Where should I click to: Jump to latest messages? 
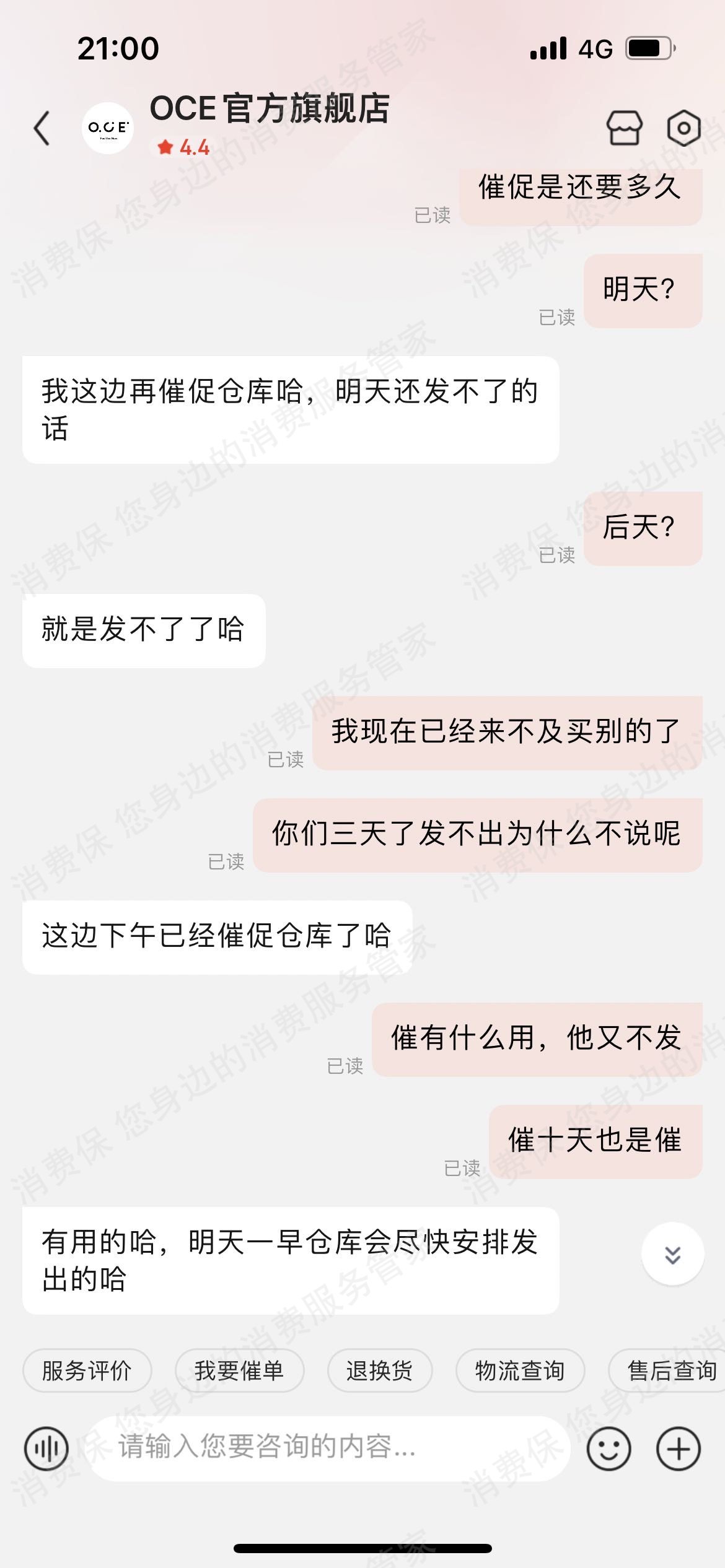672,1255
